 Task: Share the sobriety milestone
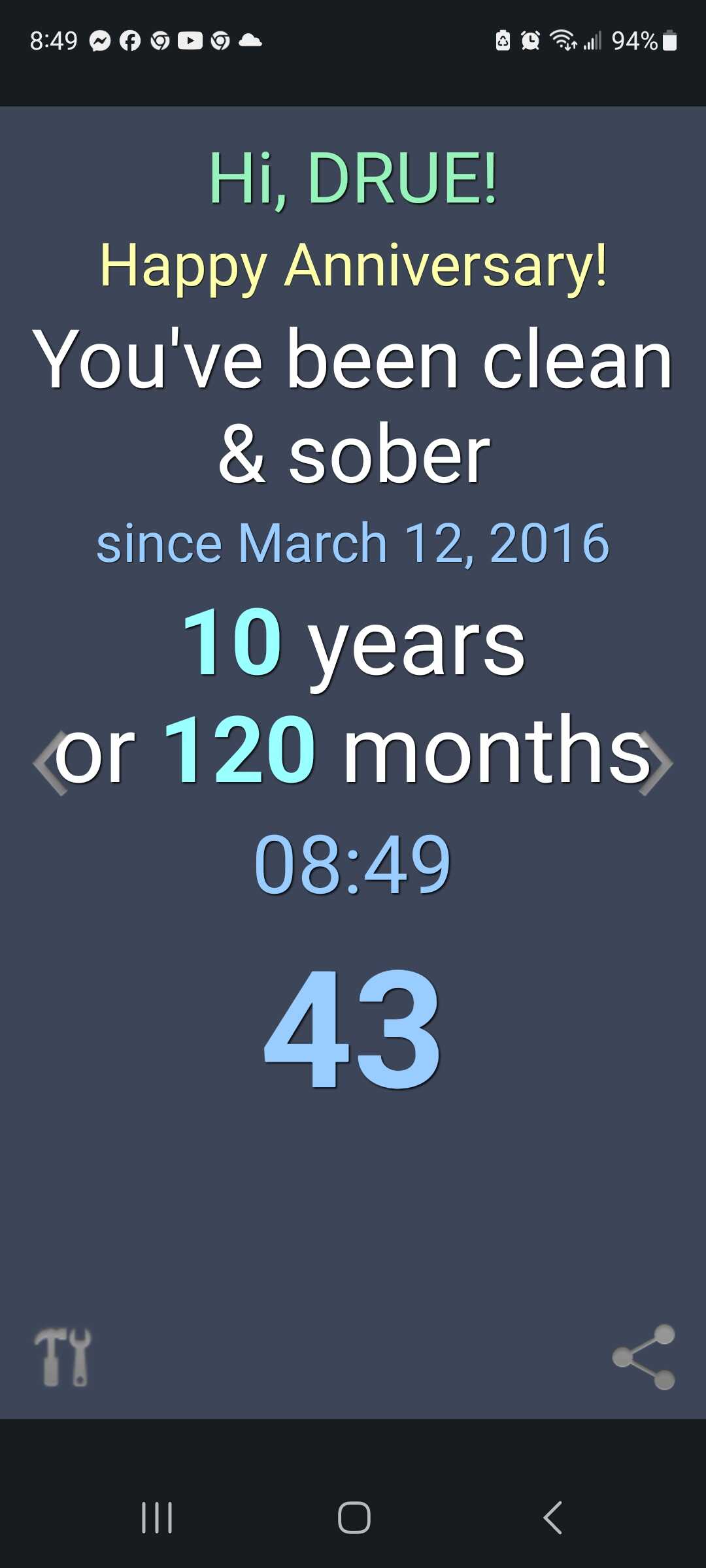tap(644, 1357)
